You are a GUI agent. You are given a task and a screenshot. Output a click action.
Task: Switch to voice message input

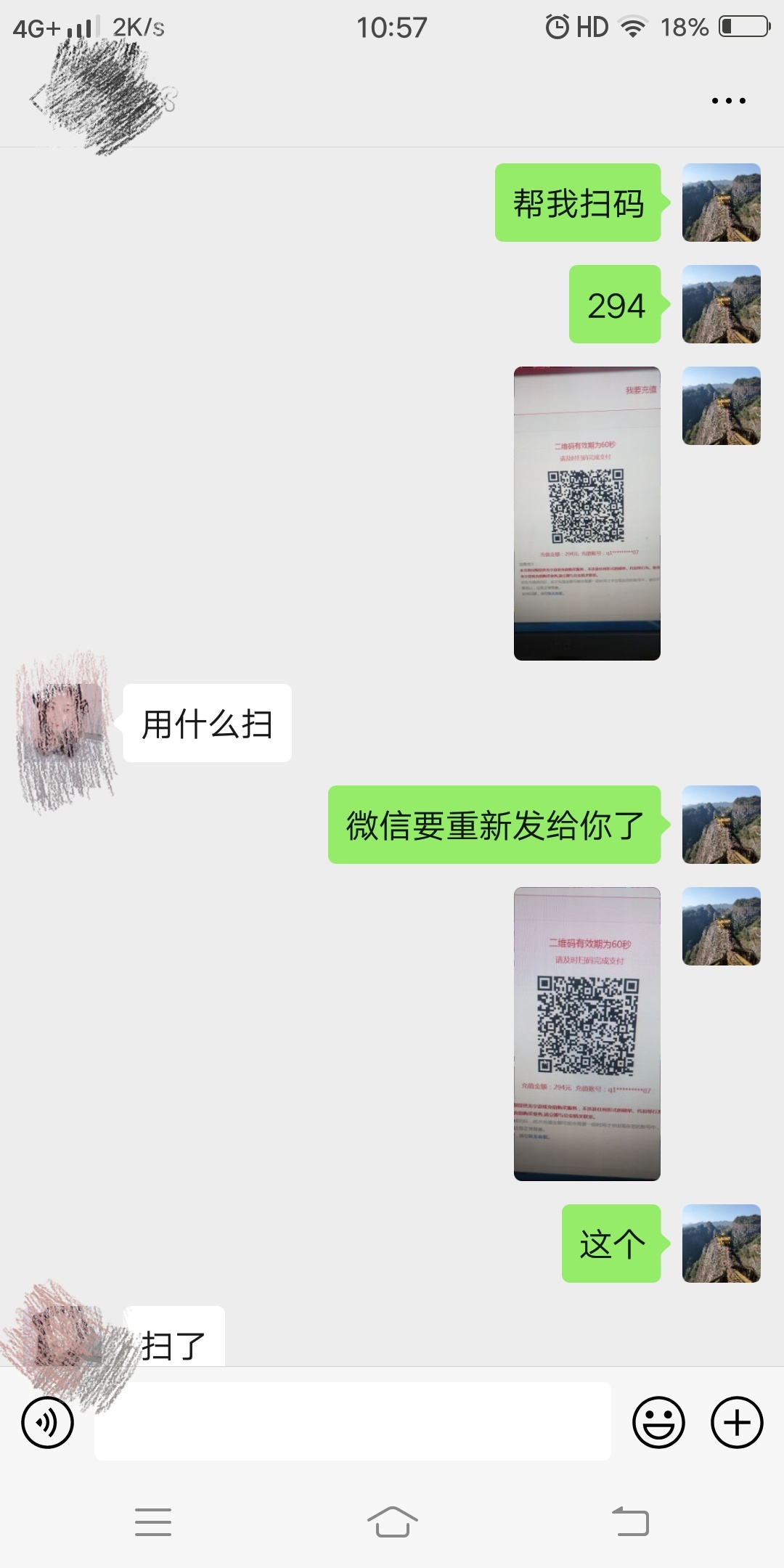(x=48, y=1422)
